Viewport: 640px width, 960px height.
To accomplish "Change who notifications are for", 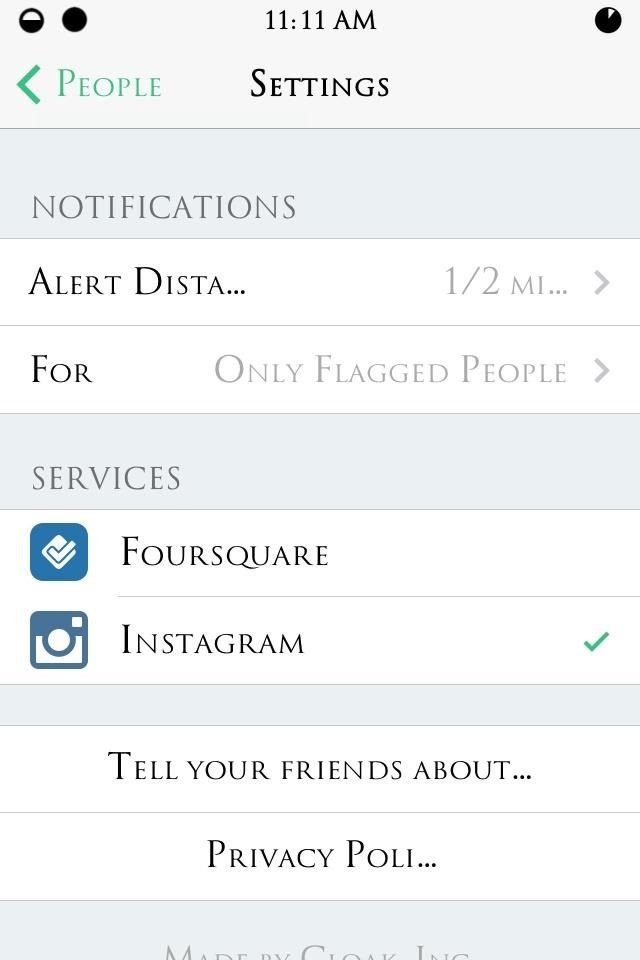I will pyautogui.click(x=320, y=370).
